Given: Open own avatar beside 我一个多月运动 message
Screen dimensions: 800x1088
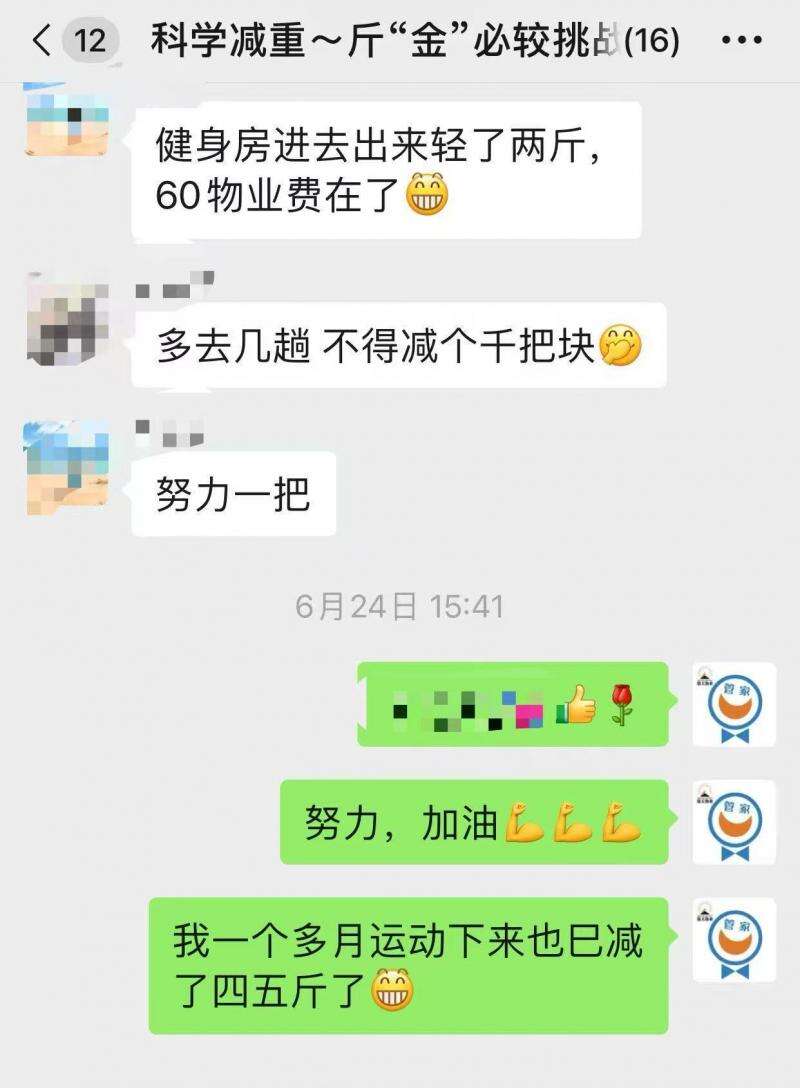Looking at the screenshot, I should (734, 939).
